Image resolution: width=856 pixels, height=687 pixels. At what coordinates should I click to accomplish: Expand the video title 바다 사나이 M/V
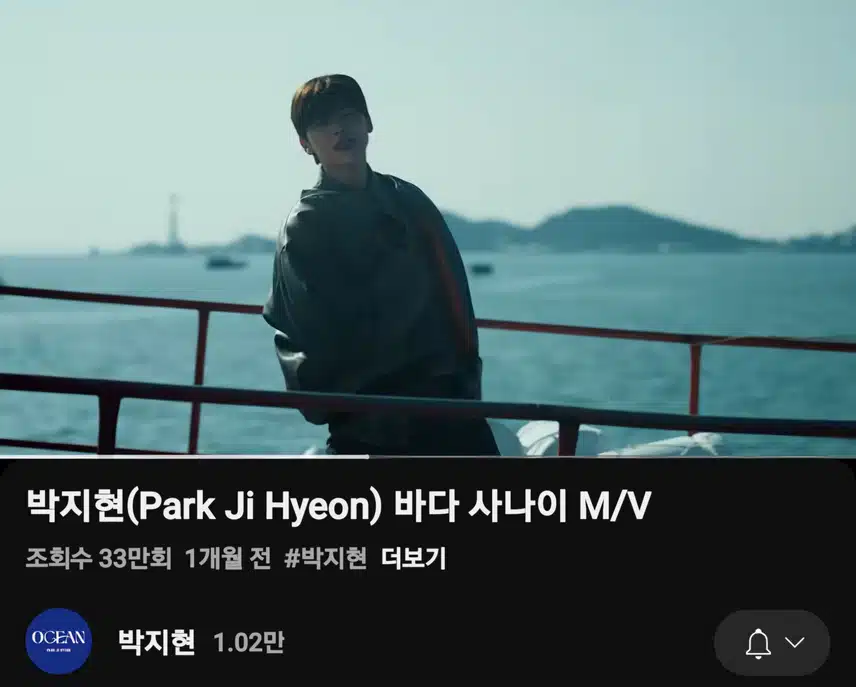coord(338,508)
